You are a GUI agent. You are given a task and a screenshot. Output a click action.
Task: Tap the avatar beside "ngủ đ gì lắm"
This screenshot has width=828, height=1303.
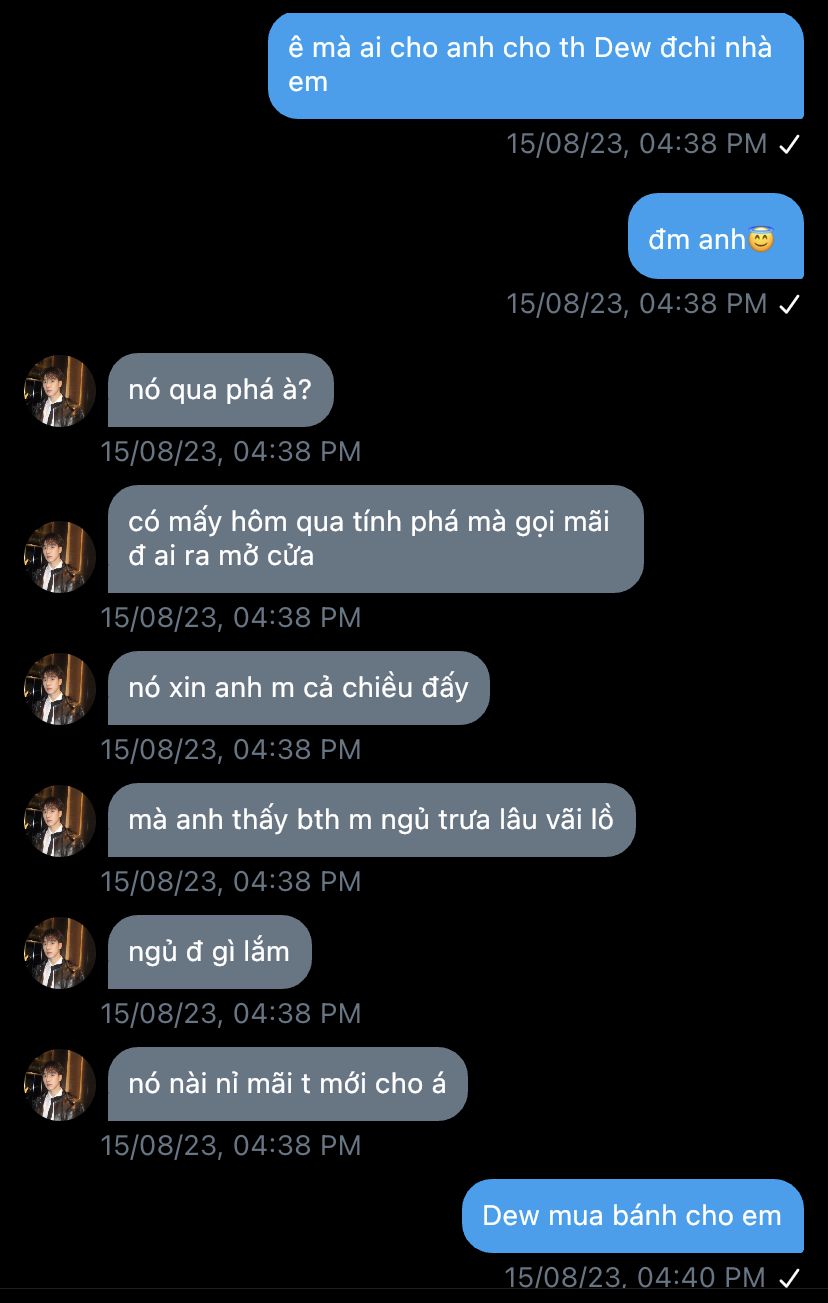[60, 953]
